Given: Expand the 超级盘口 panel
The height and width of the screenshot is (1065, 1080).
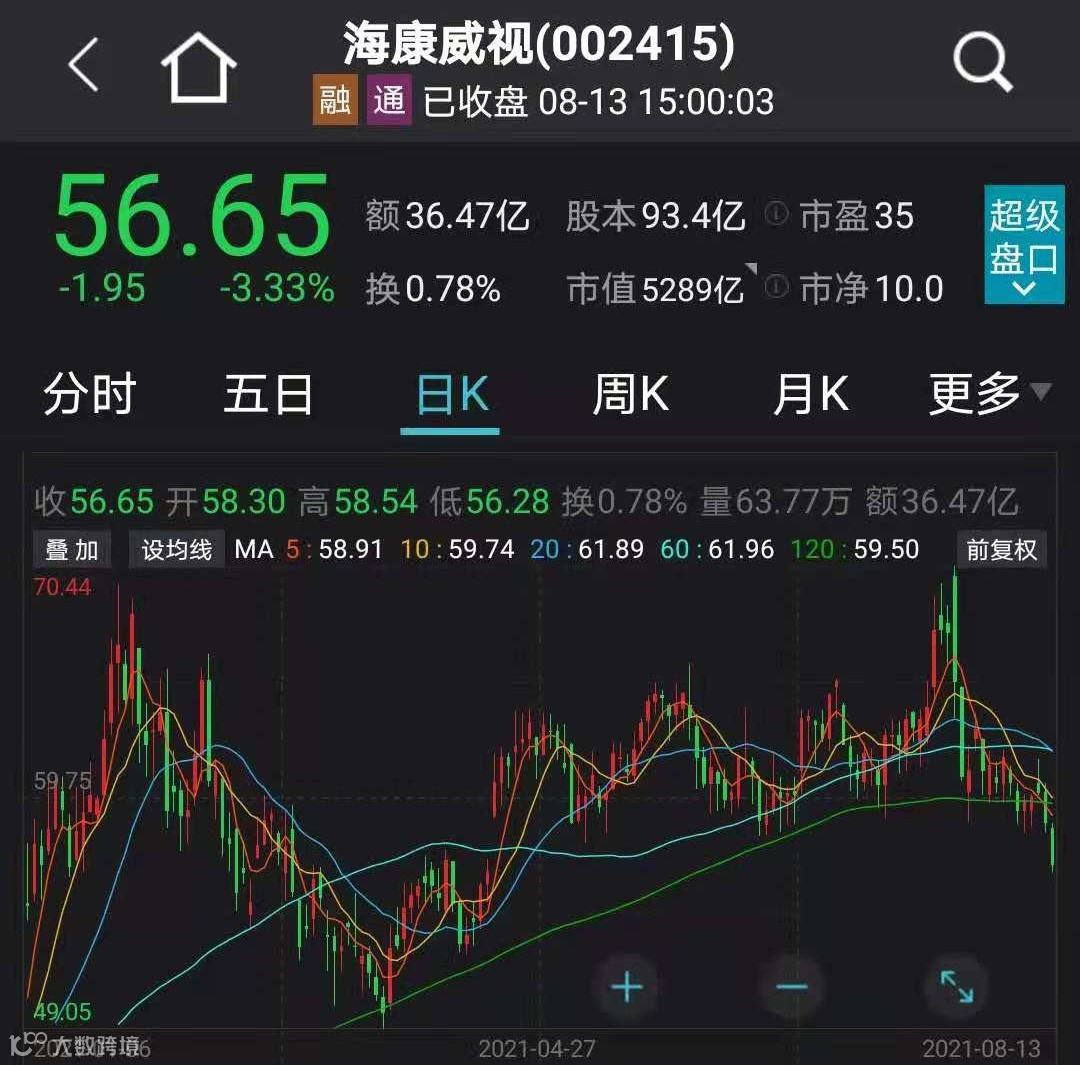Looking at the screenshot, I should 1023,244.
